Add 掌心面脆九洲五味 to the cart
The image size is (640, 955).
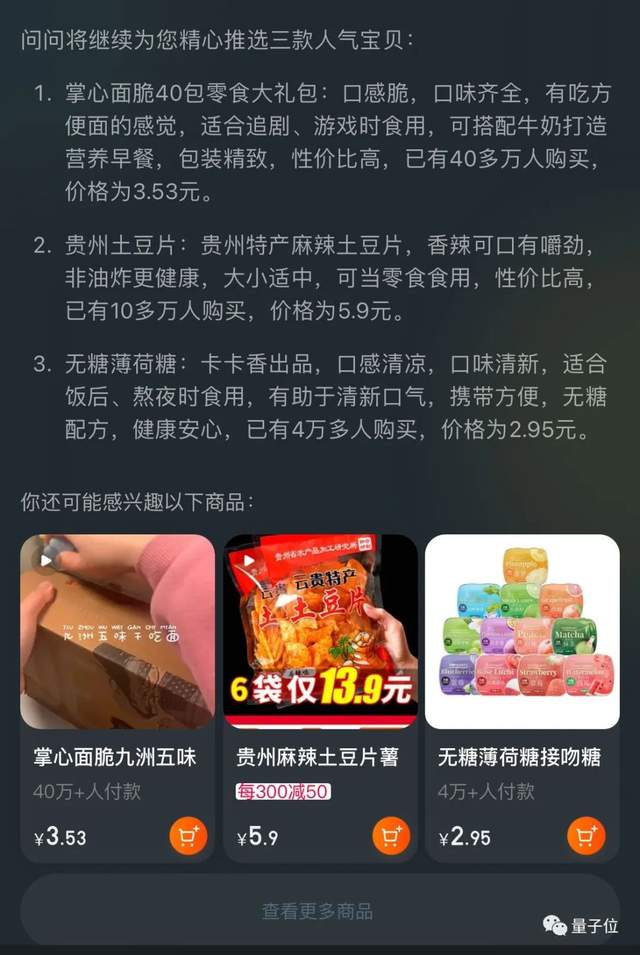click(188, 836)
